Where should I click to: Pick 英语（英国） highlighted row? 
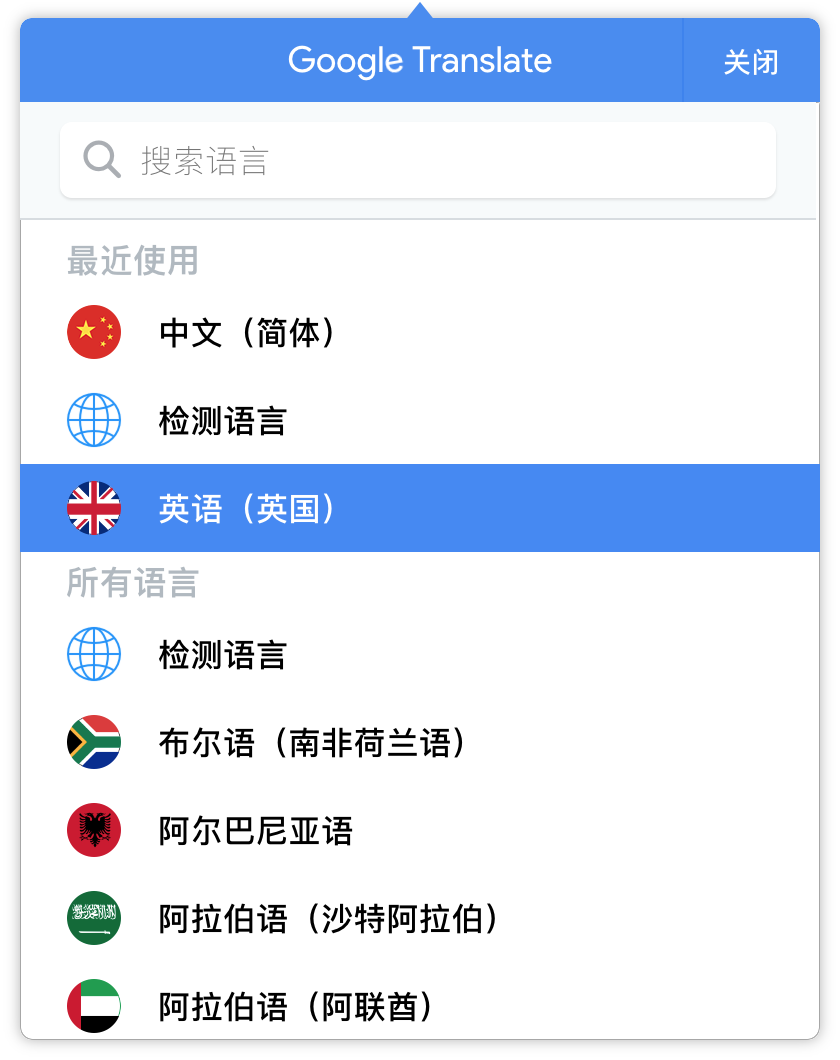246,508
